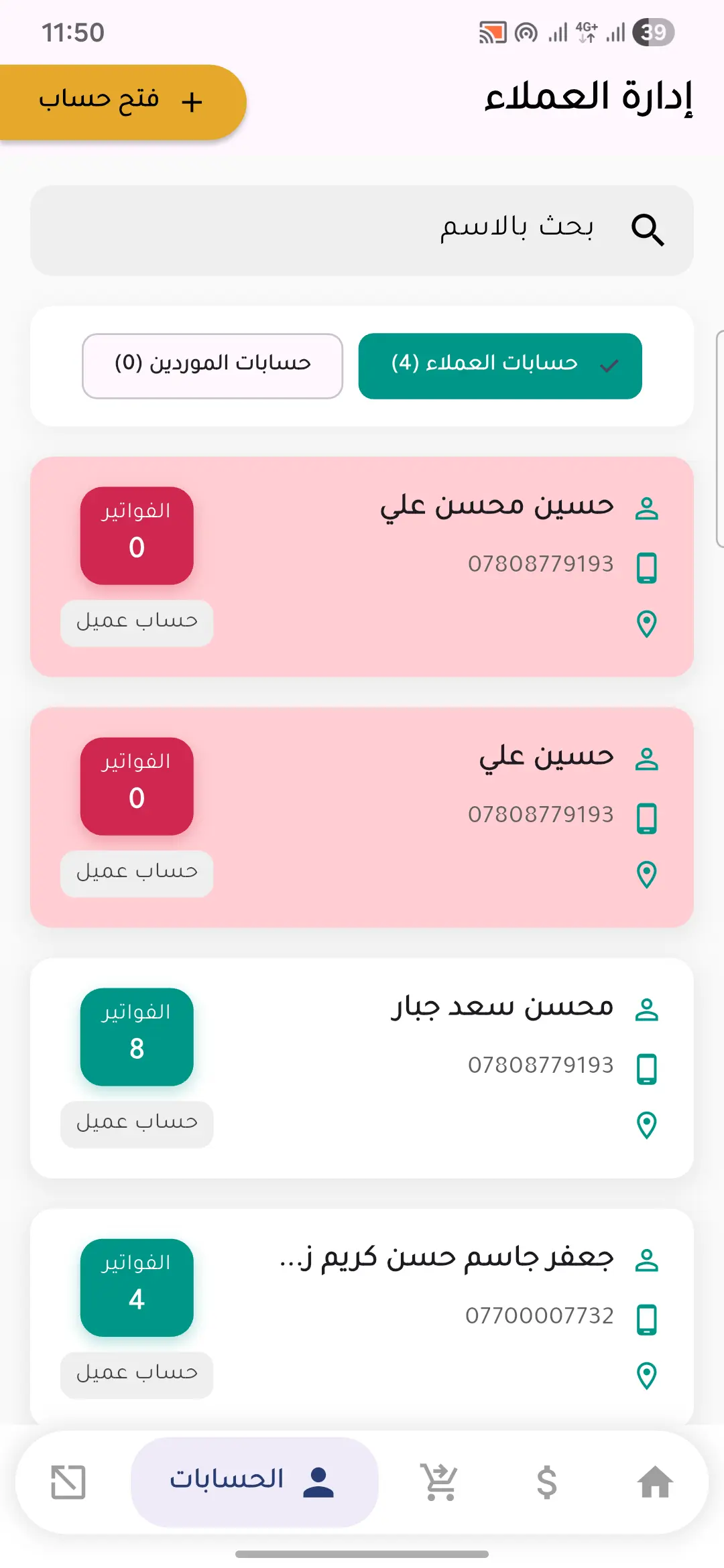Open the account card starting with جعفر جاسم
The width and height of the screenshot is (724, 1568).
402,1317
